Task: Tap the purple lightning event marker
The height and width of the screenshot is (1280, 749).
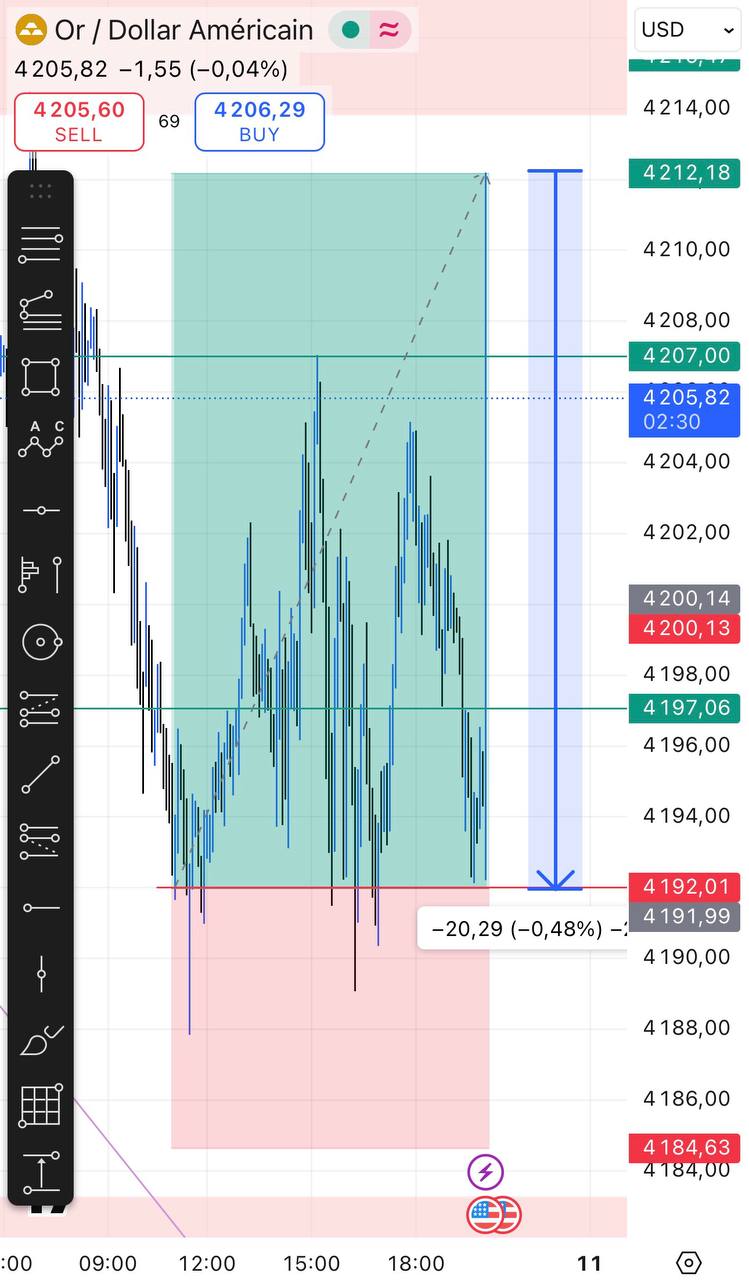Action: 486,1171
